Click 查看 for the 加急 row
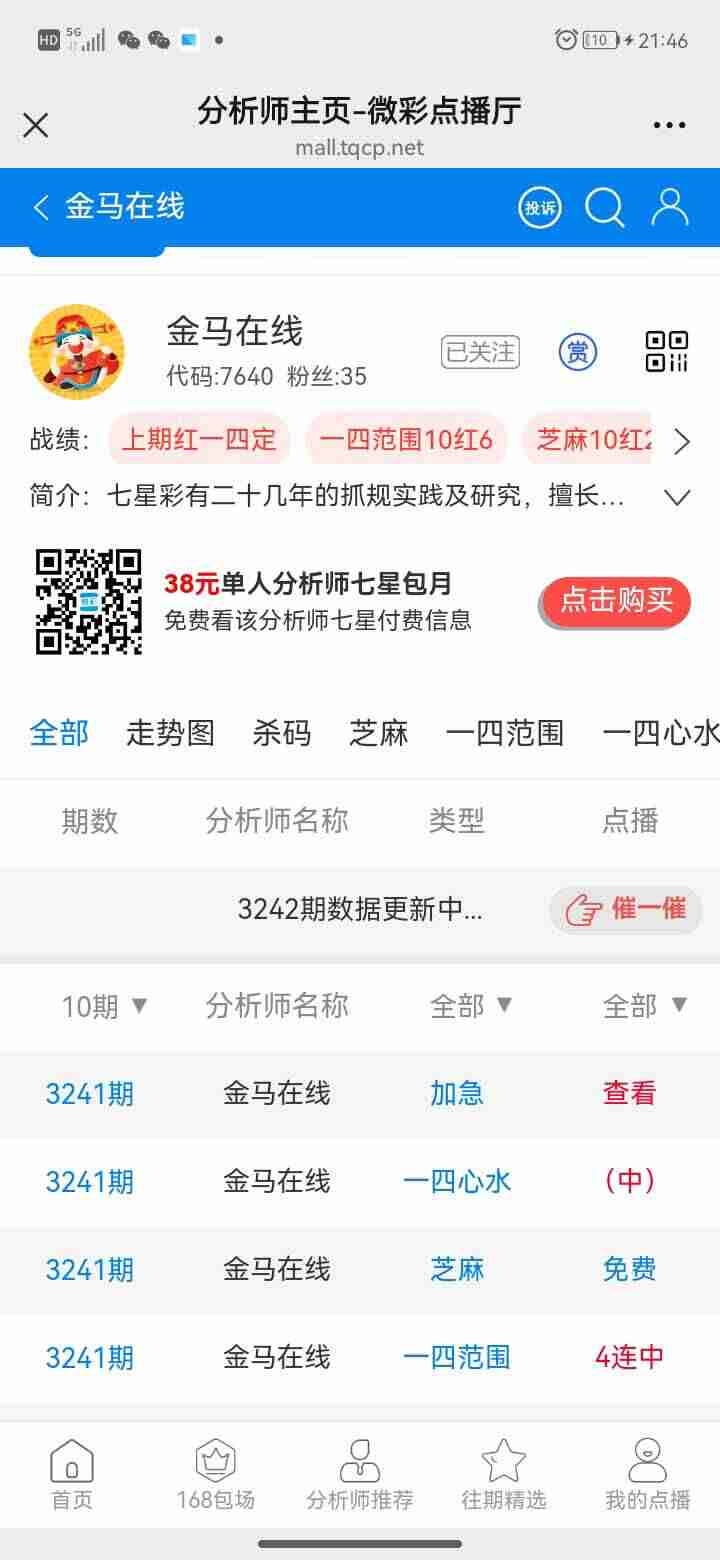Viewport: 720px width, 1560px height. [628, 1093]
